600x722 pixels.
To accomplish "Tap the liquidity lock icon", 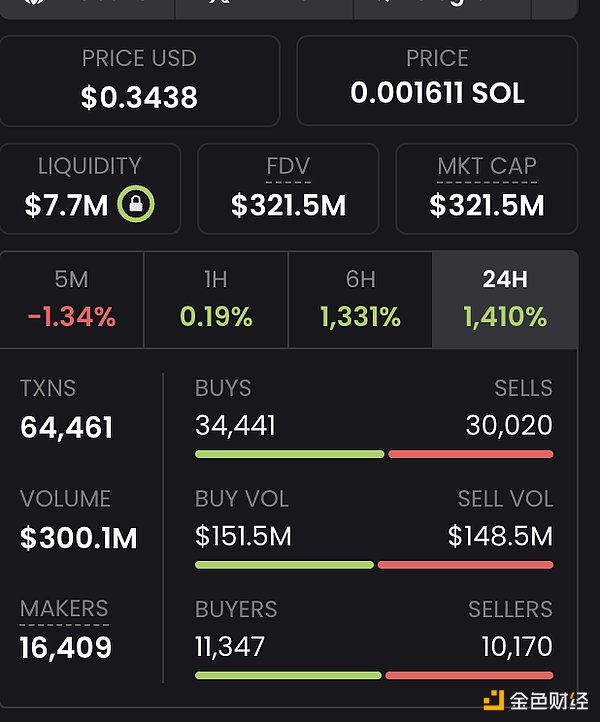I will tap(135, 205).
